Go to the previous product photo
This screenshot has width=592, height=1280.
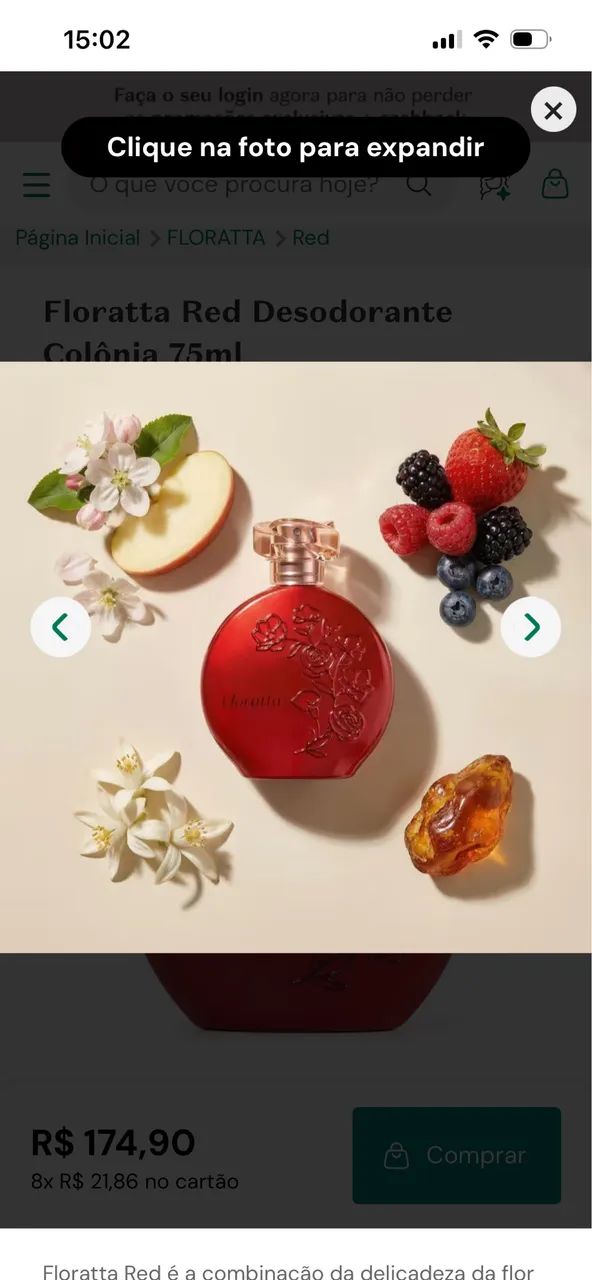click(x=60, y=627)
